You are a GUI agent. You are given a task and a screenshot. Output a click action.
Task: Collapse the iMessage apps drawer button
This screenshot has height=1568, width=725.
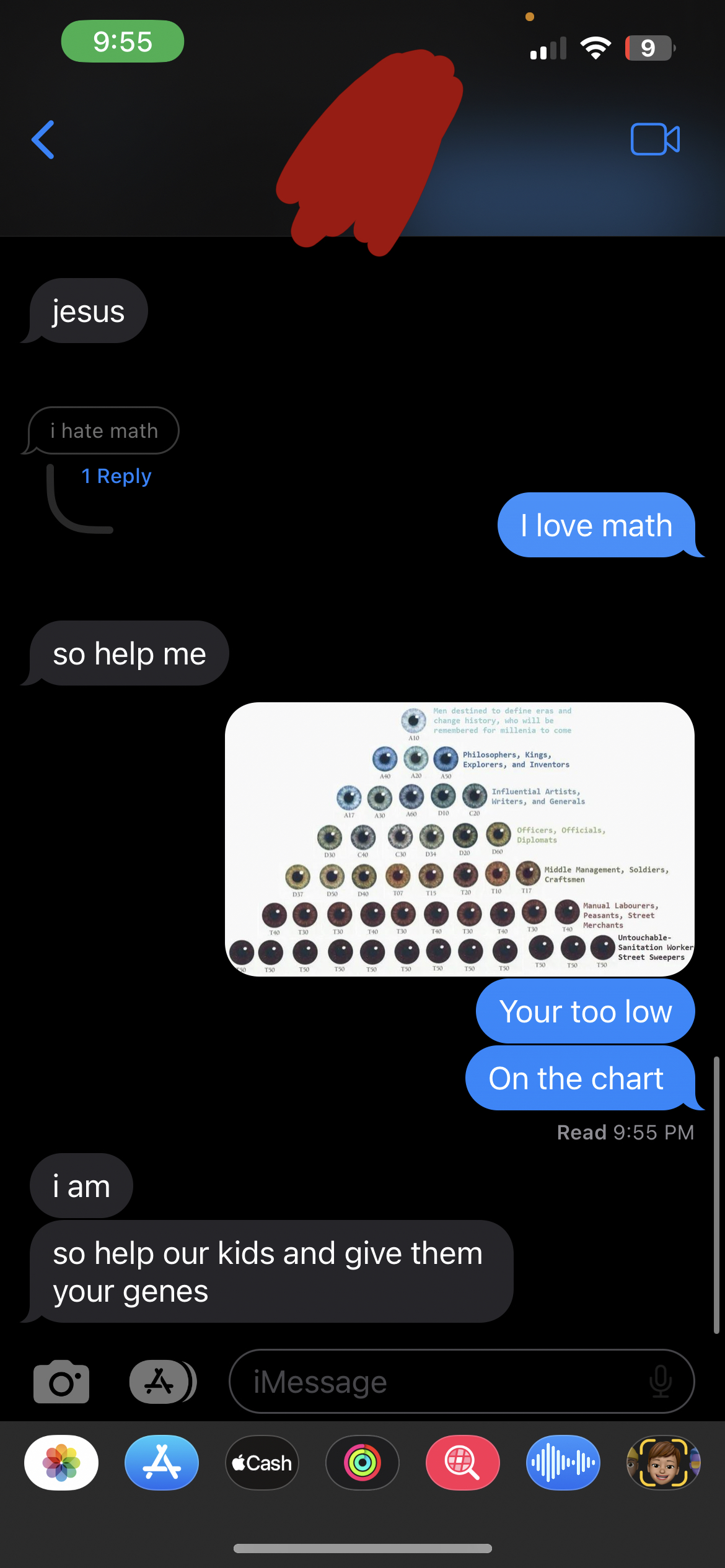[x=162, y=1382]
